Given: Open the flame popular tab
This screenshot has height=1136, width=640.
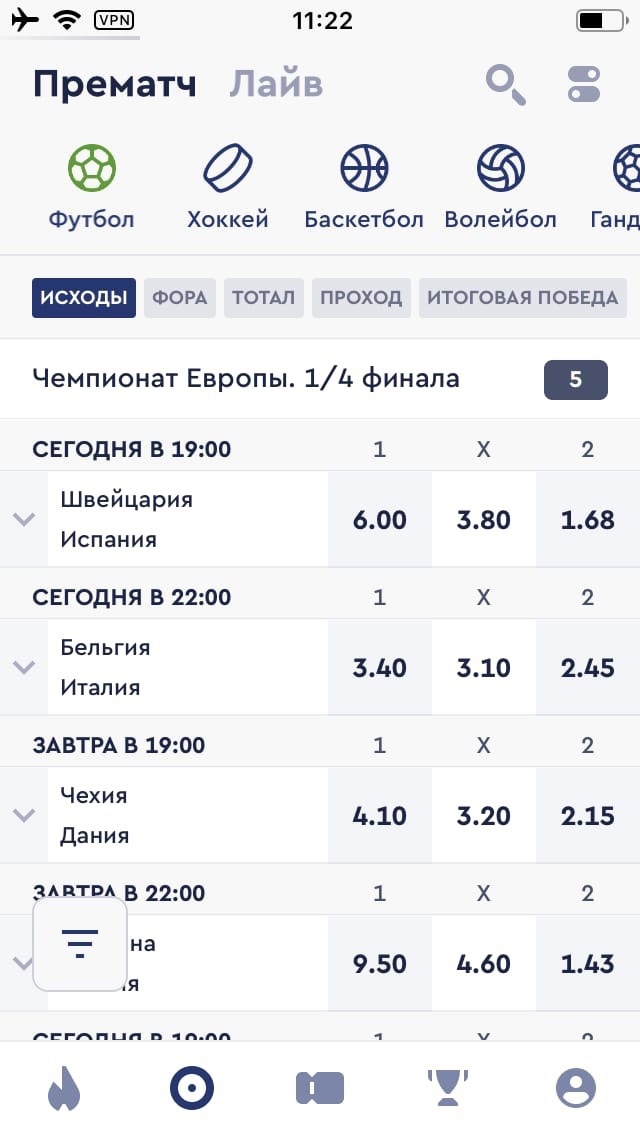Looking at the screenshot, I should (64, 1088).
